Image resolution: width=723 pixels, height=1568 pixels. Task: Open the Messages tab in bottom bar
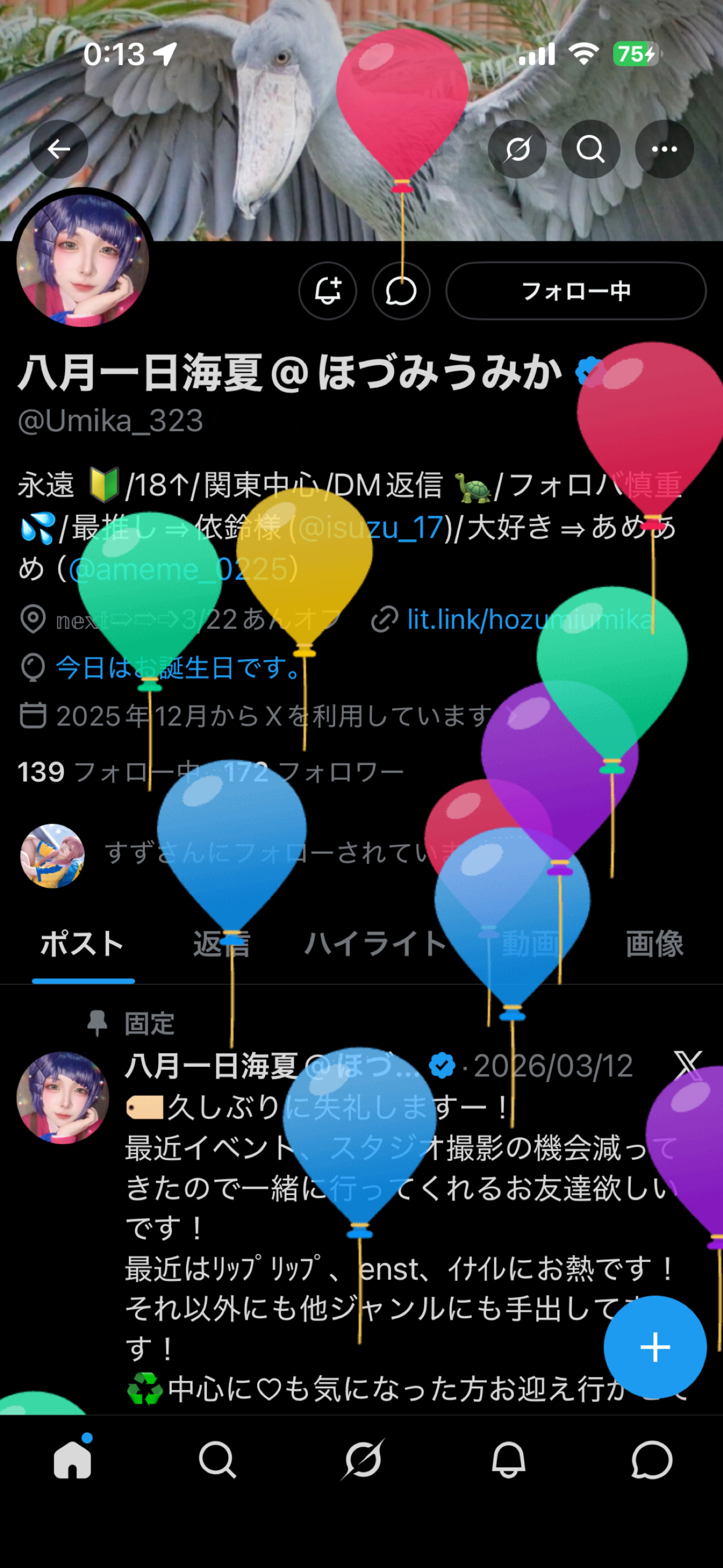pos(652,1460)
